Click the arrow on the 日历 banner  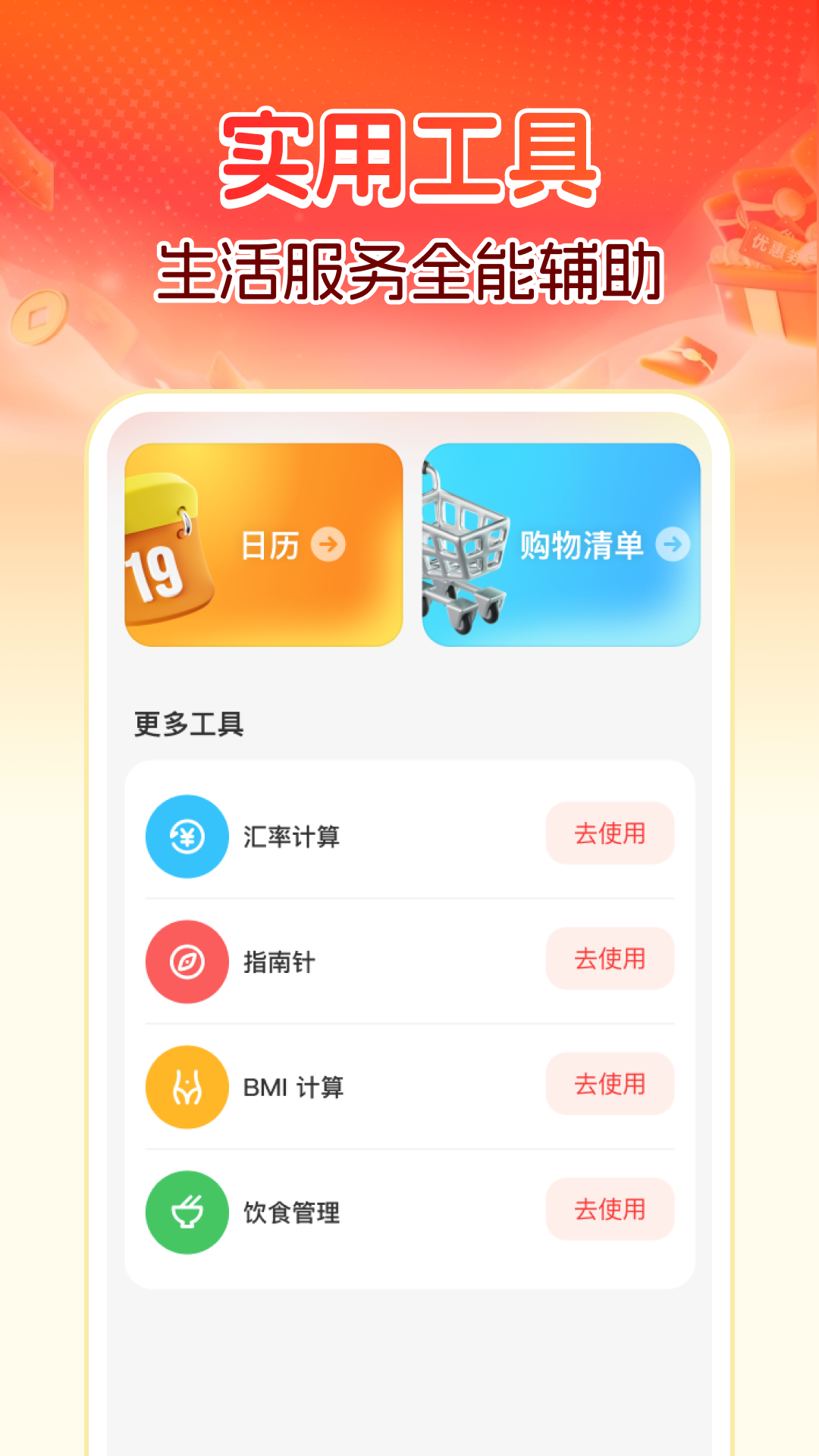[328, 544]
